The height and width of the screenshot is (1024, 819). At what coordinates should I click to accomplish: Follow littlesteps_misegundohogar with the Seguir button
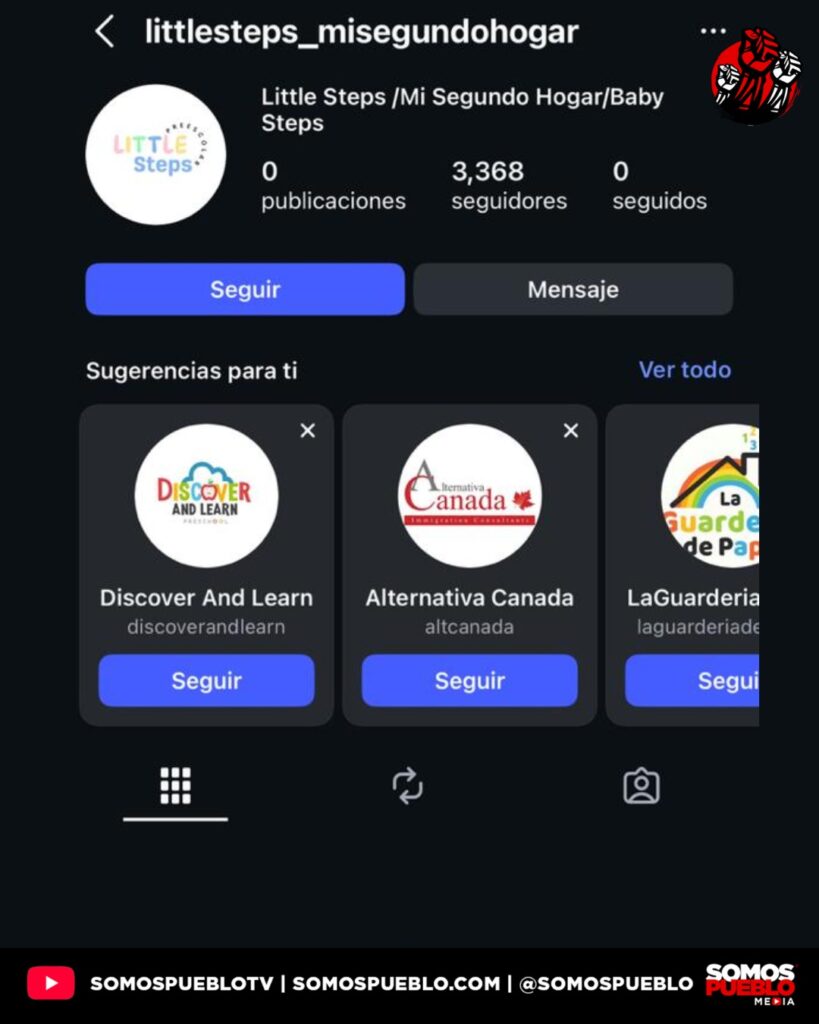(245, 290)
